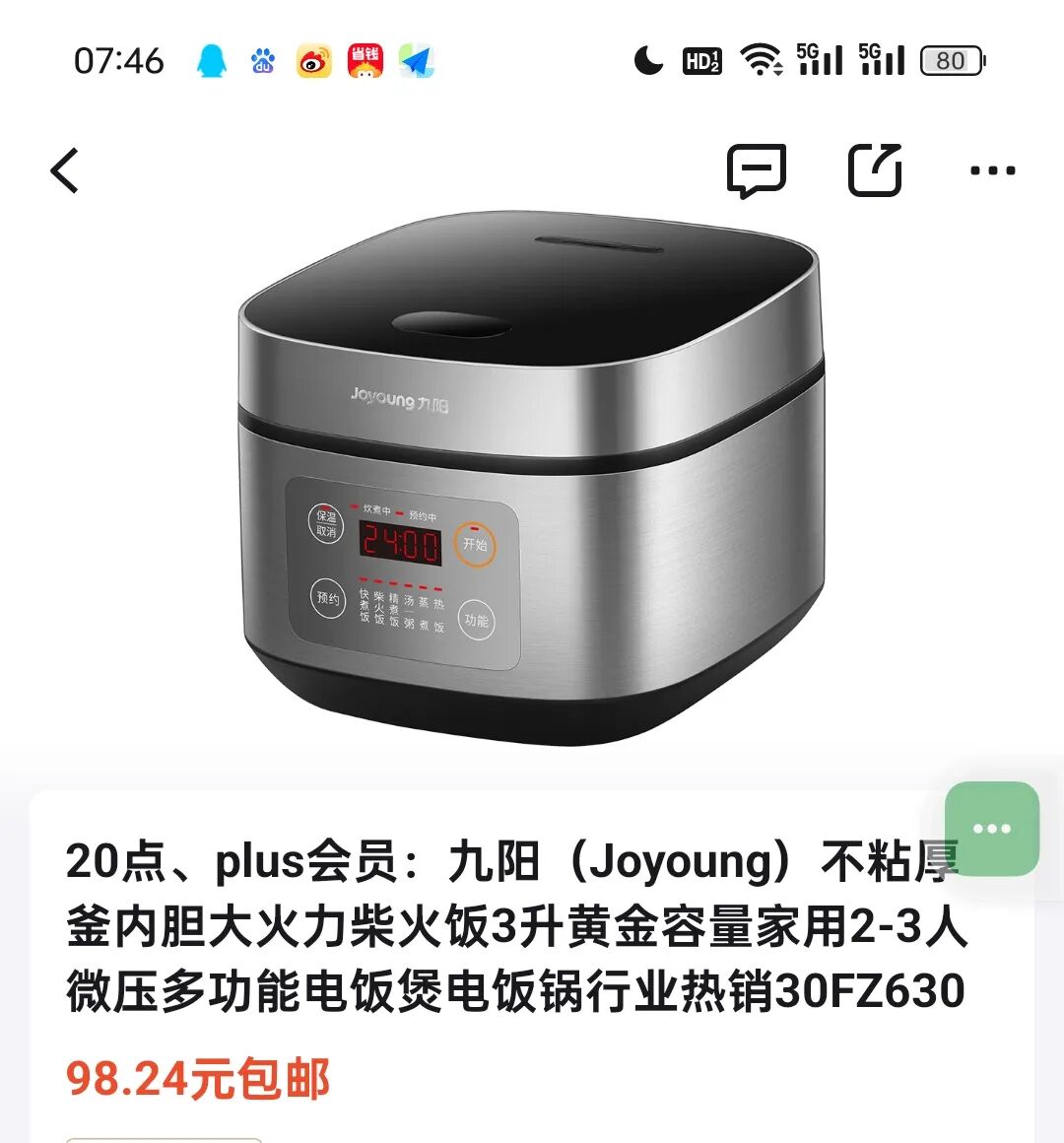Image resolution: width=1064 pixels, height=1143 pixels.
Task: Open the comments icon
Action: [x=756, y=170]
